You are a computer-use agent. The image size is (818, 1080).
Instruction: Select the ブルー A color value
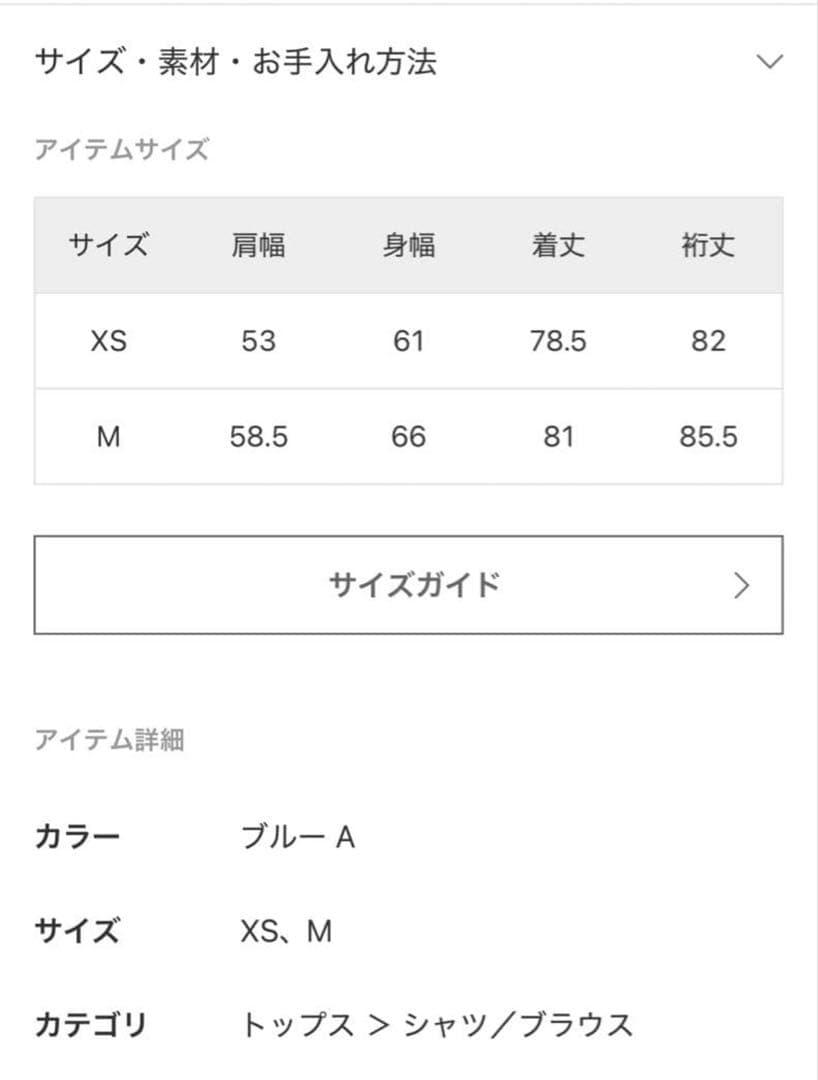pos(295,836)
